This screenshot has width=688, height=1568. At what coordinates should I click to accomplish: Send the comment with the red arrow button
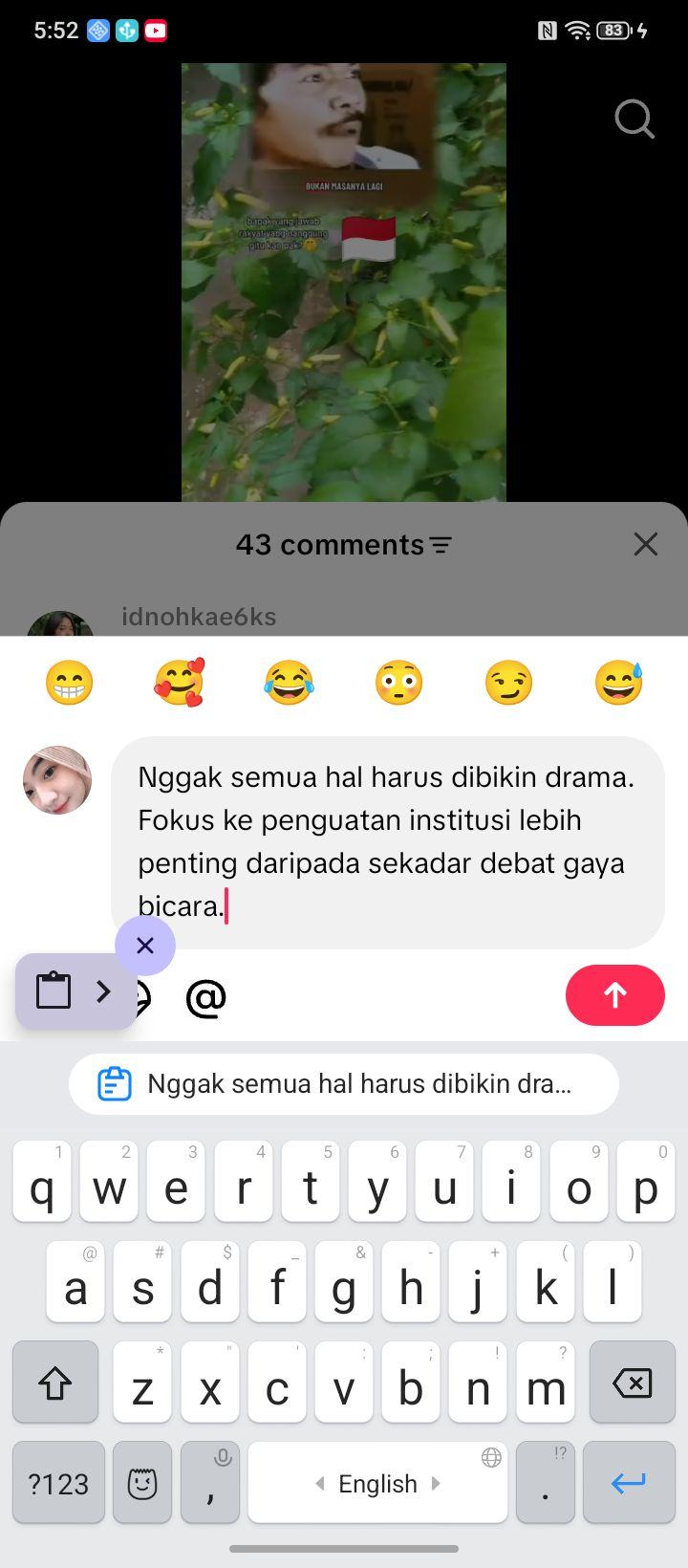614,995
